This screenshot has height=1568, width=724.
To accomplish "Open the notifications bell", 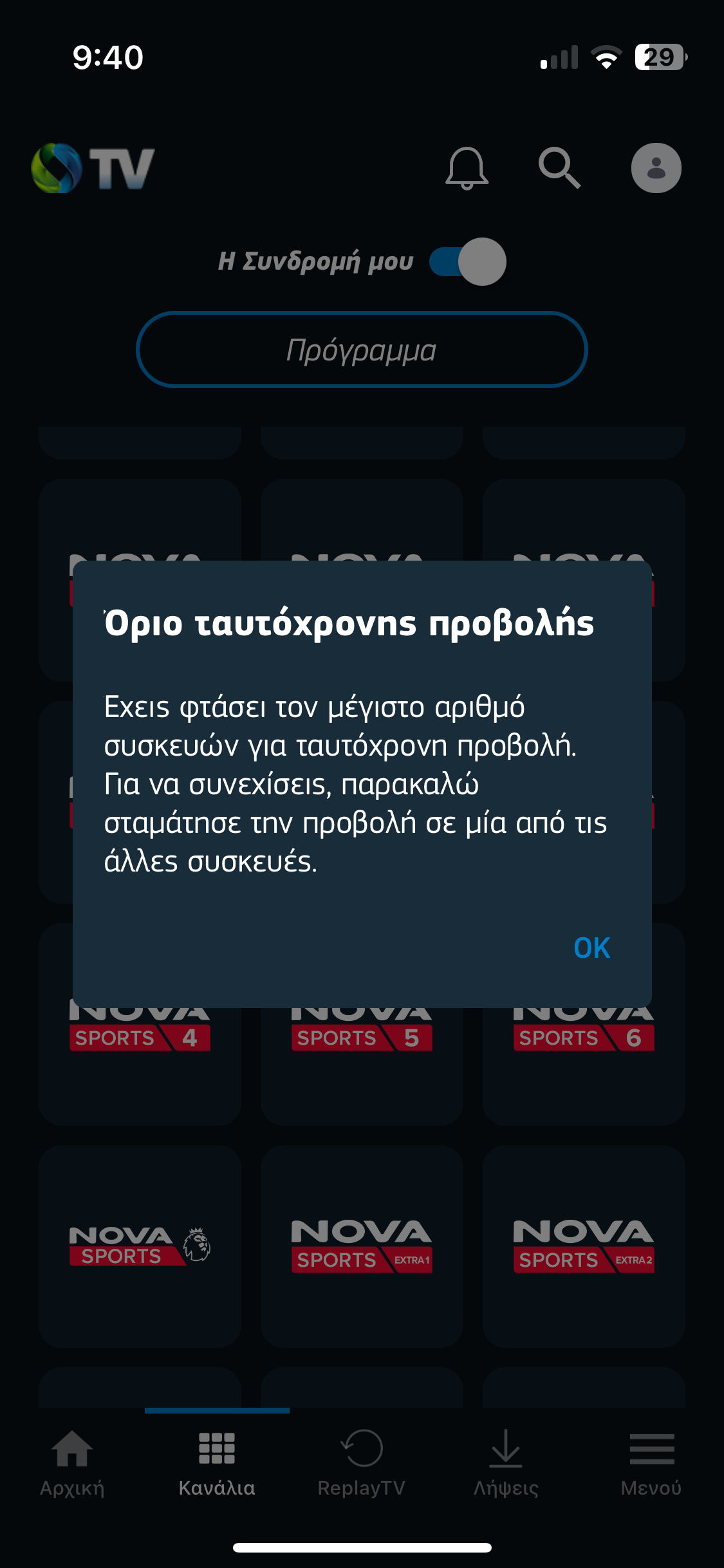I will pyautogui.click(x=467, y=169).
